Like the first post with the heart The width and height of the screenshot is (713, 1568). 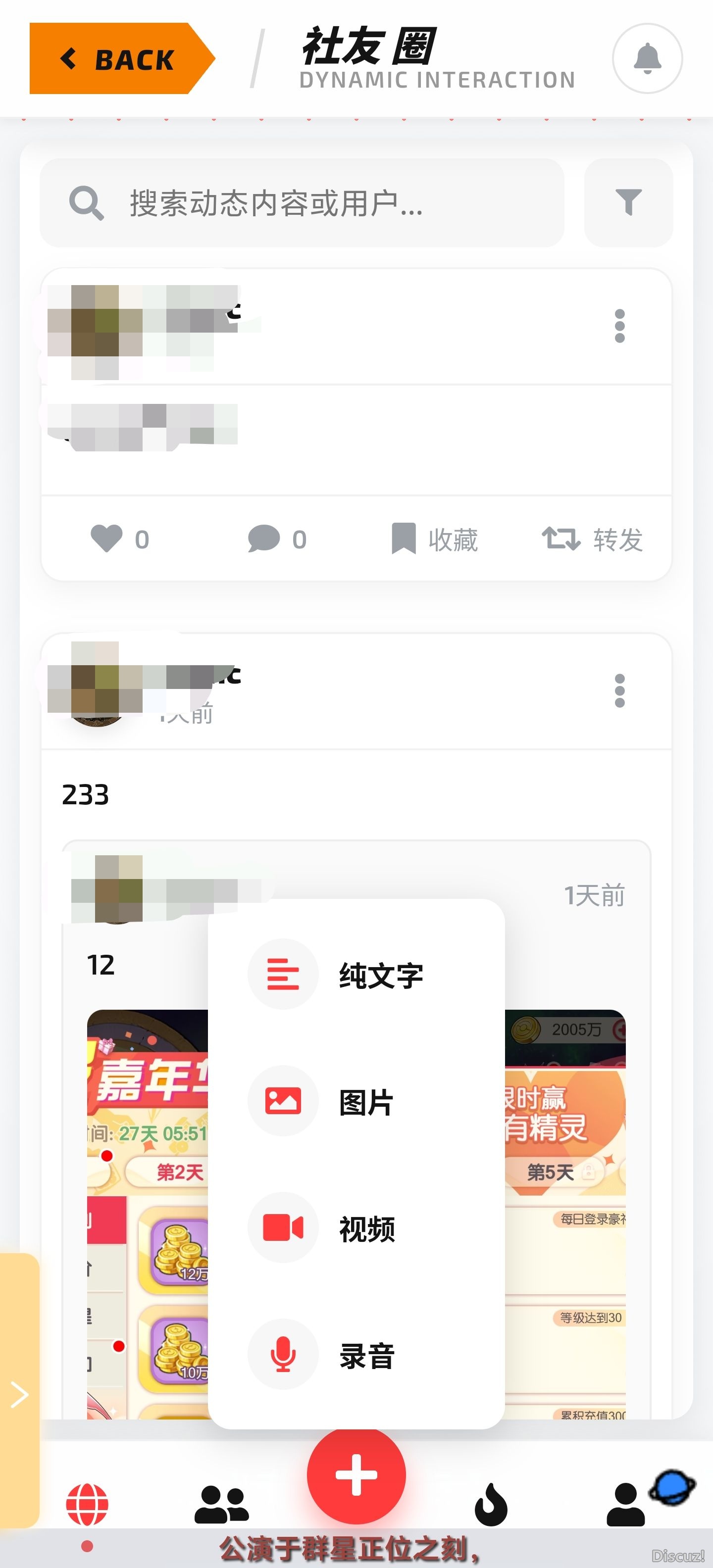(107, 539)
